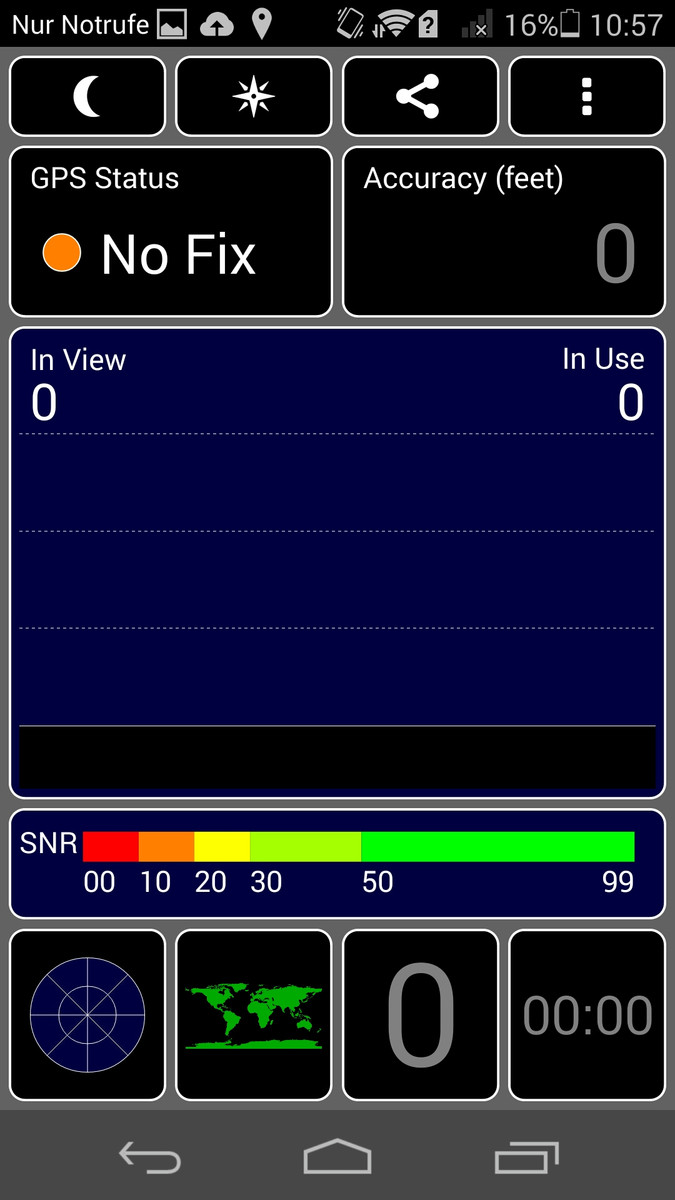
Task: Tap the Accuracy (feet) panel
Action: [x=504, y=232]
